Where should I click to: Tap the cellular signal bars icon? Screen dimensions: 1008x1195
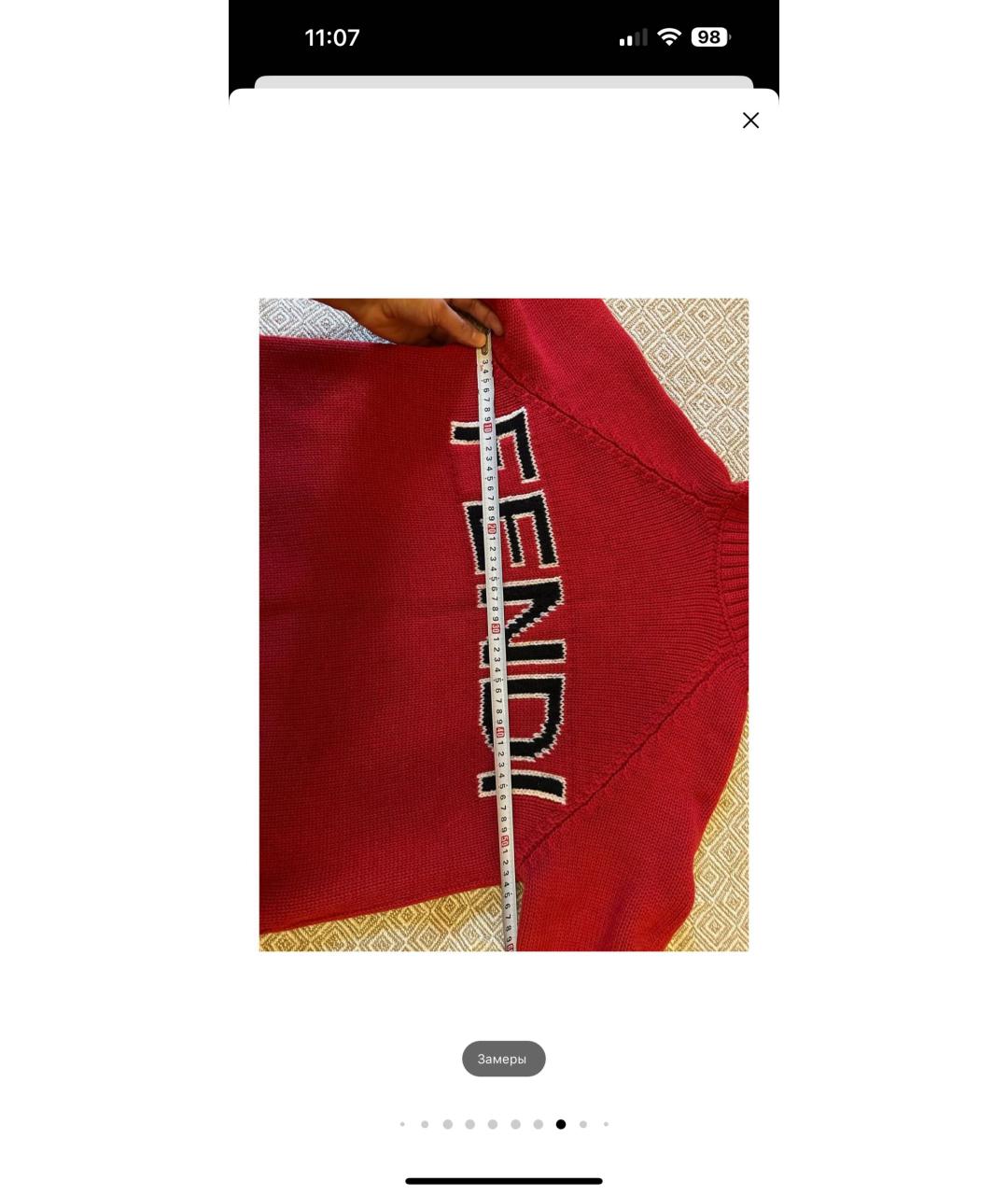(x=633, y=37)
